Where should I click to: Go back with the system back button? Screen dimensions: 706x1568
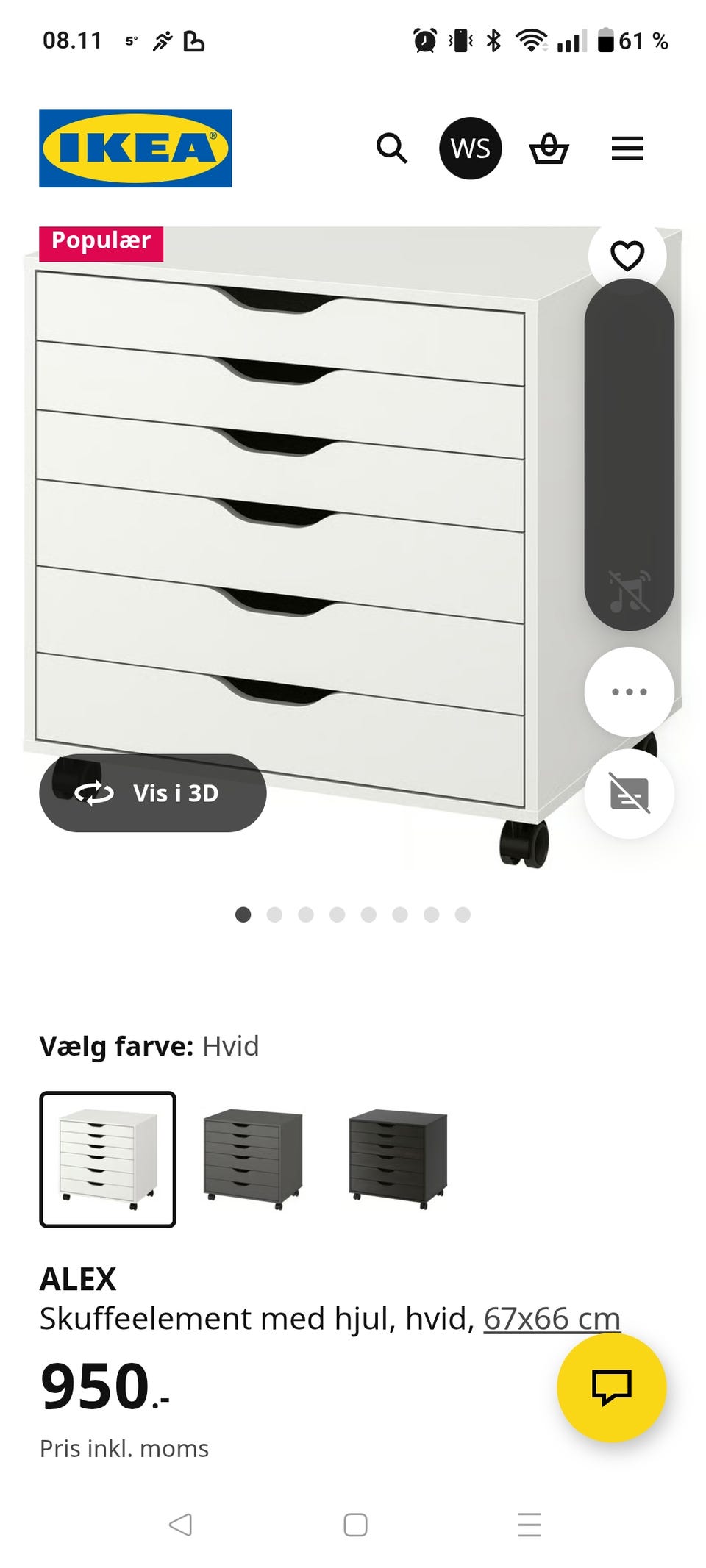pyautogui.click(x=180, y=1525)
